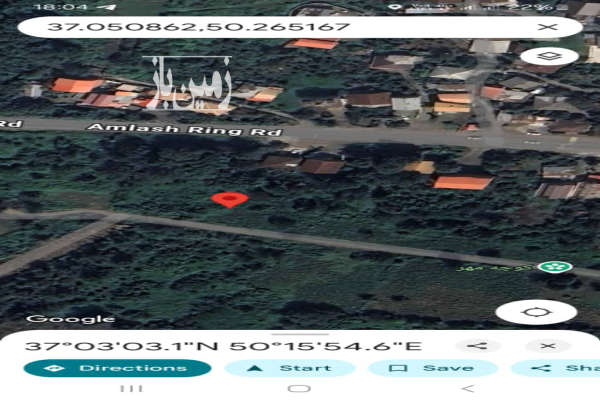Start navigation to this location
This screenshot has width=600, height=400.
[290, 368]
